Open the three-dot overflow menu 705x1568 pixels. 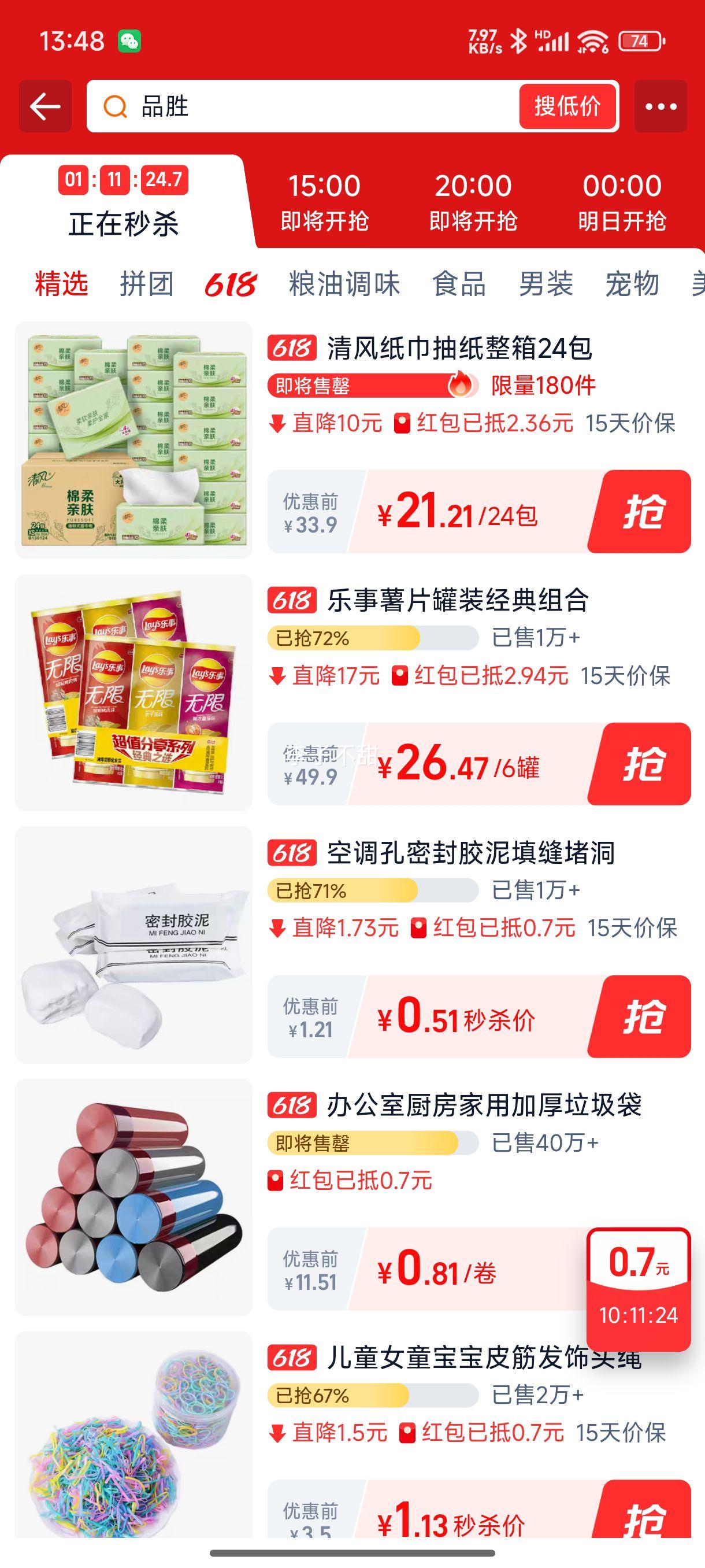661,106
